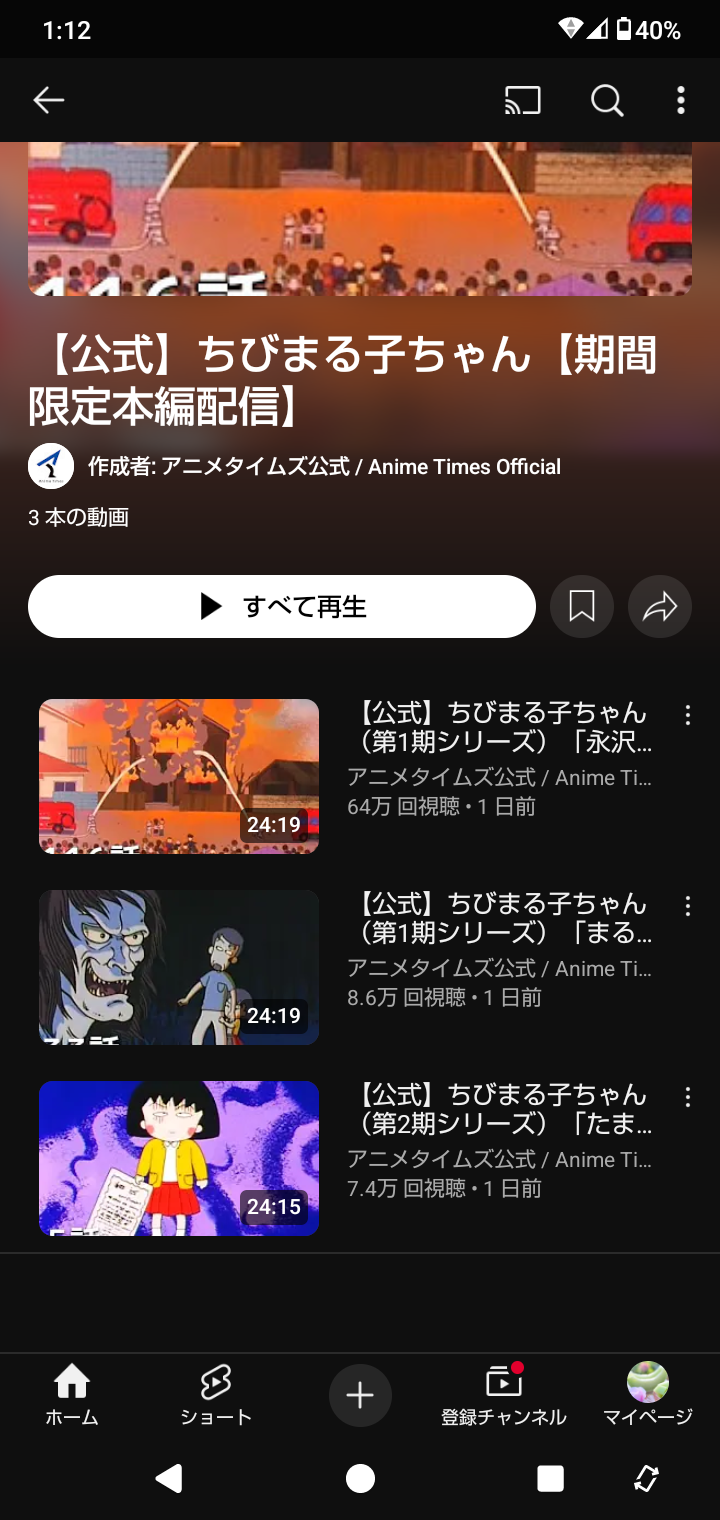This screenshot has height=1520, width=720.
Task: Open options for the 64万 回視聴 video
Action: coord(687,715)
